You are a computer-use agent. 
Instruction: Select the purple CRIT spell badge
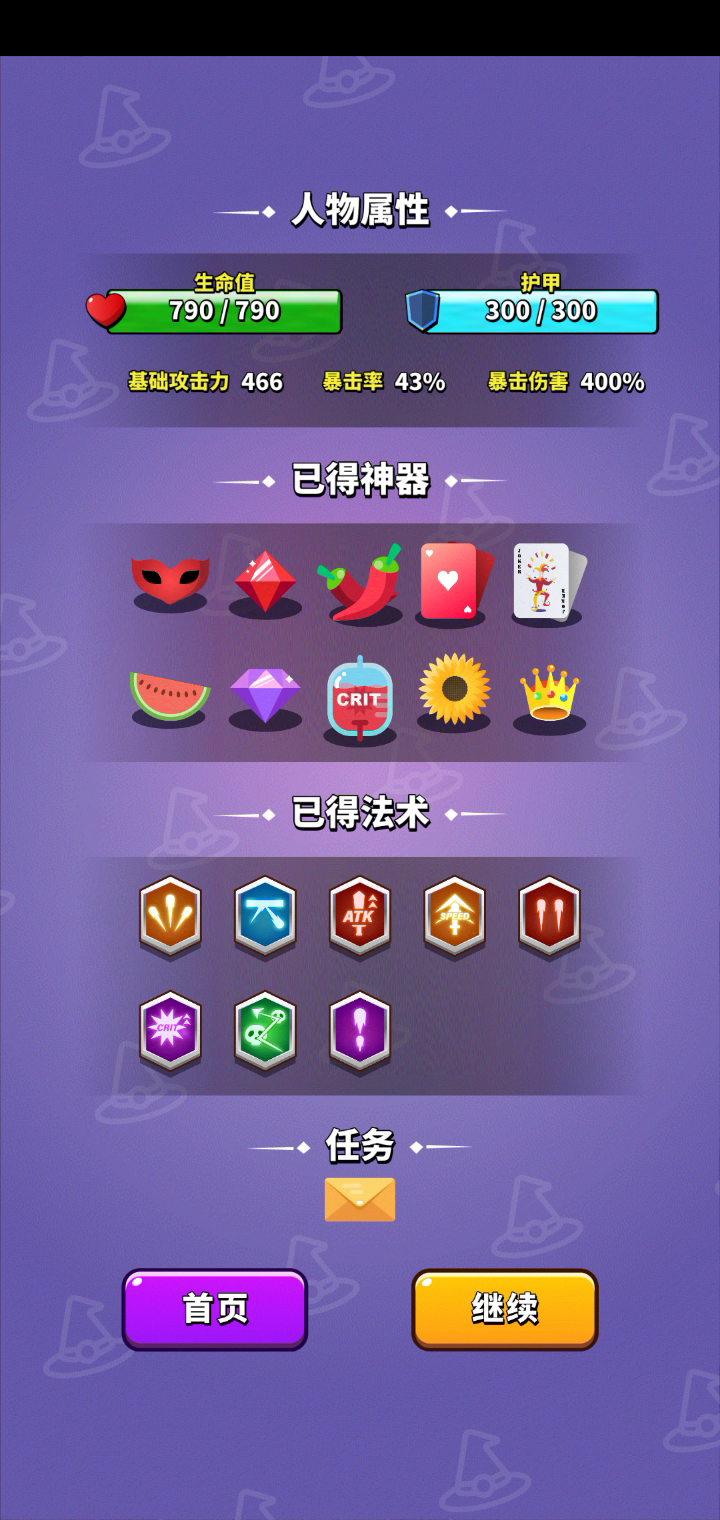coord(170,1031)
